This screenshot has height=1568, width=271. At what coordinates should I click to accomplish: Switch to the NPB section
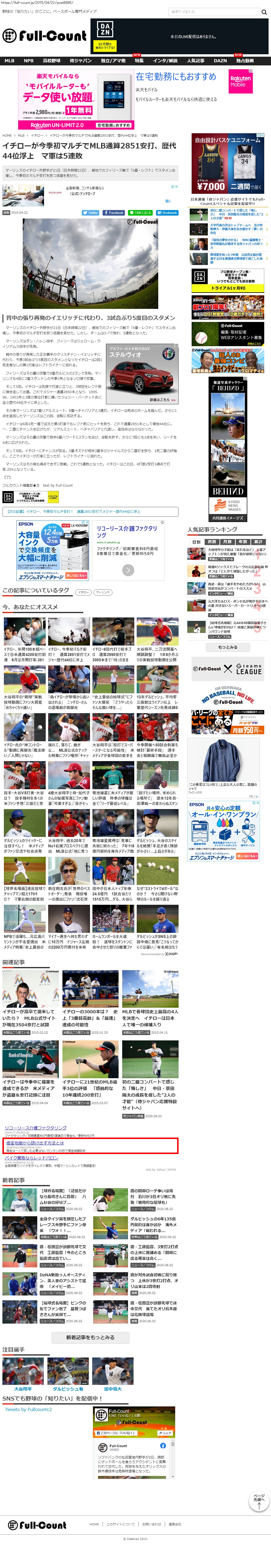pyautogui.click(x=29, y=61)
